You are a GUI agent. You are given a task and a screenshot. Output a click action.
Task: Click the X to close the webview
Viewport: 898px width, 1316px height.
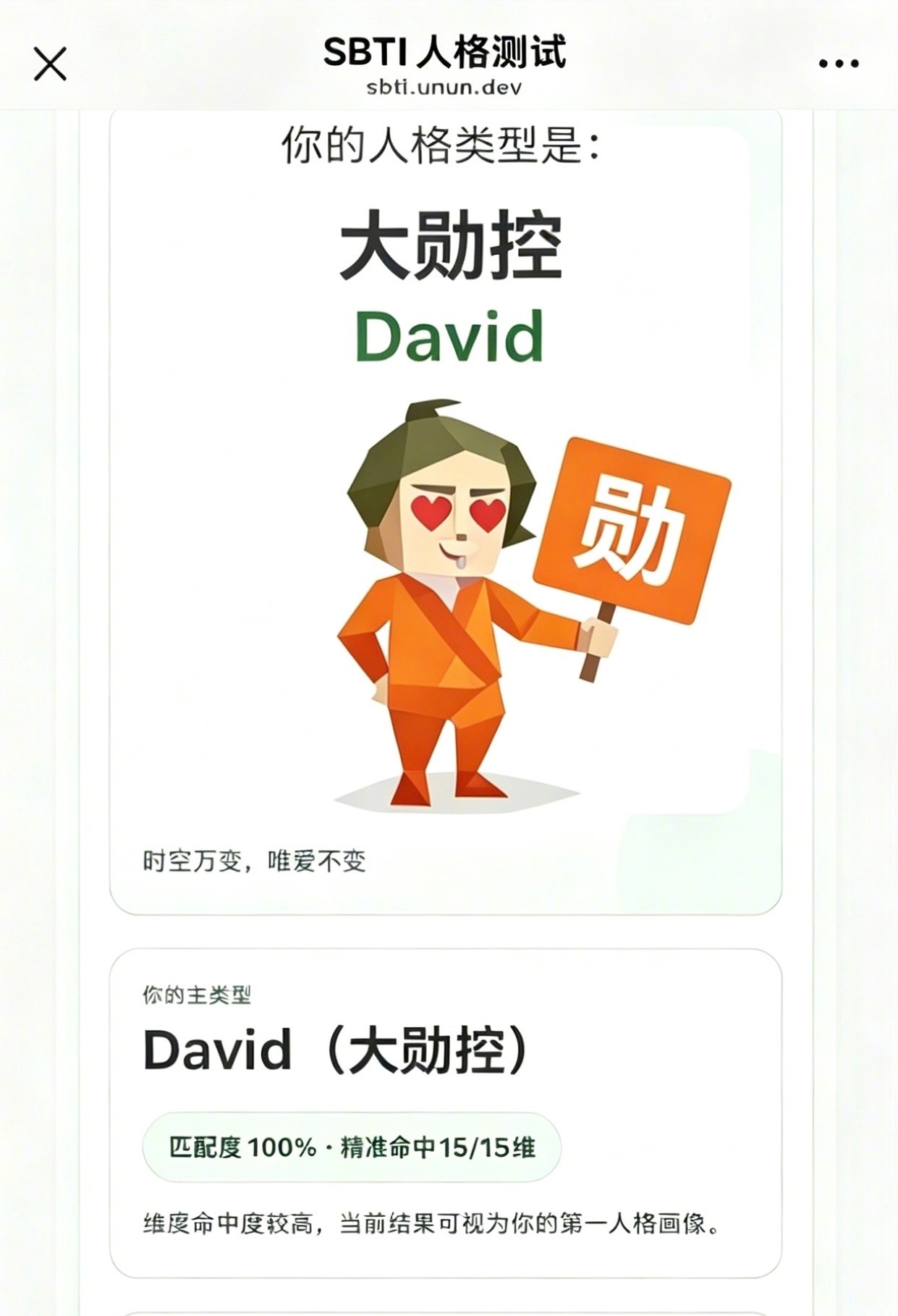[x=49, y=64]
